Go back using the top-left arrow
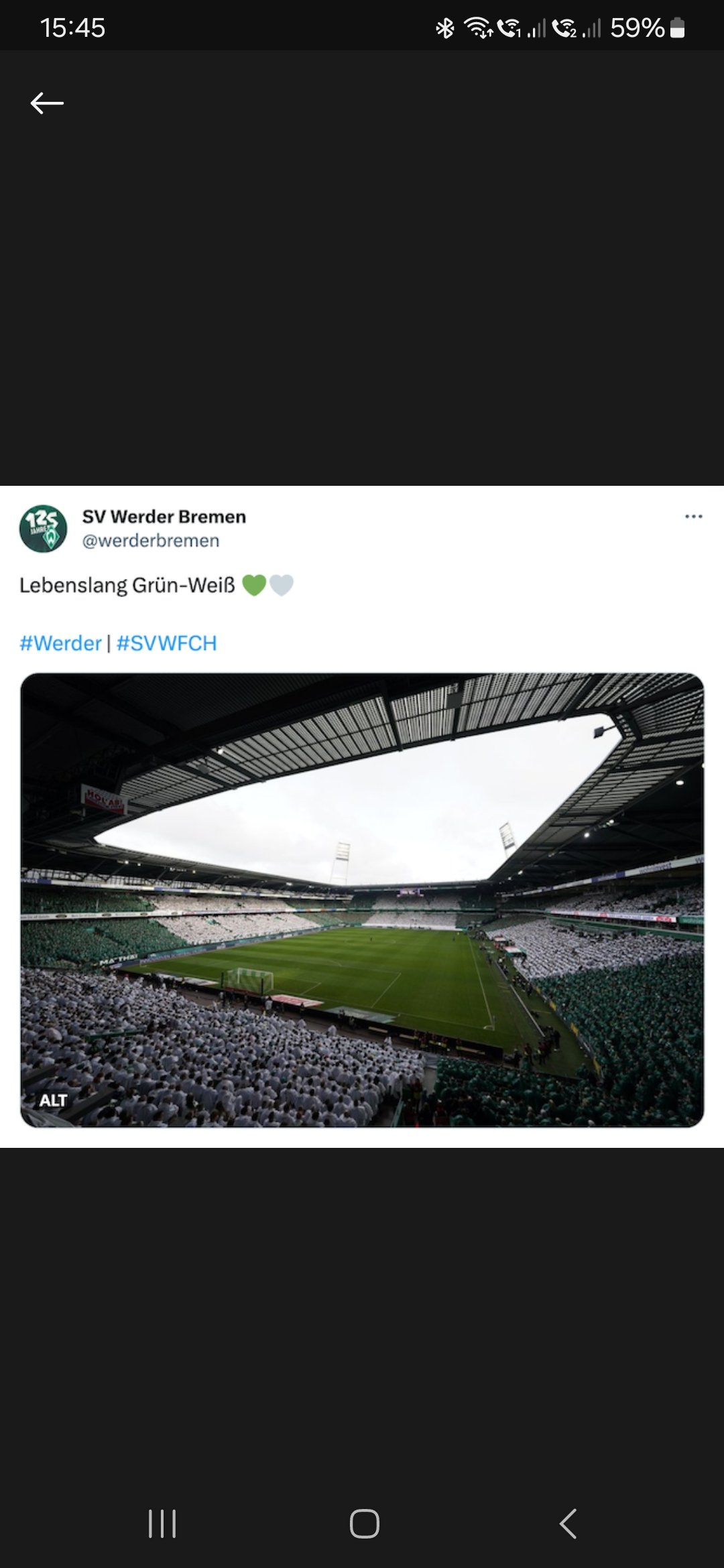Viewport: 724px width, 1568px height. (47, 103)
